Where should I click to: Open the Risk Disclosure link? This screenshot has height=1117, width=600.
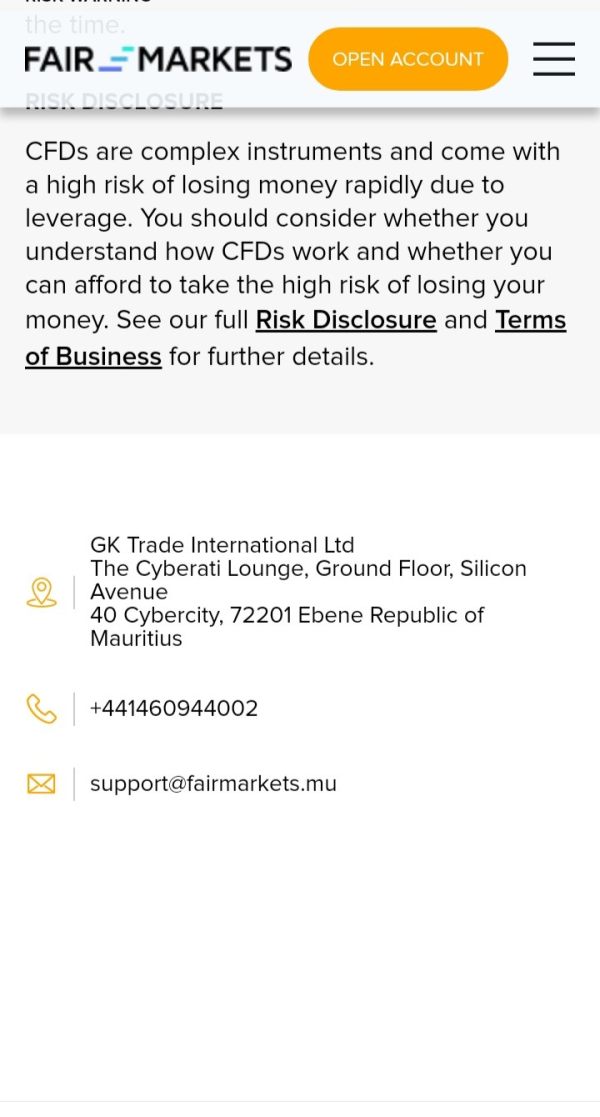point(346,321)
